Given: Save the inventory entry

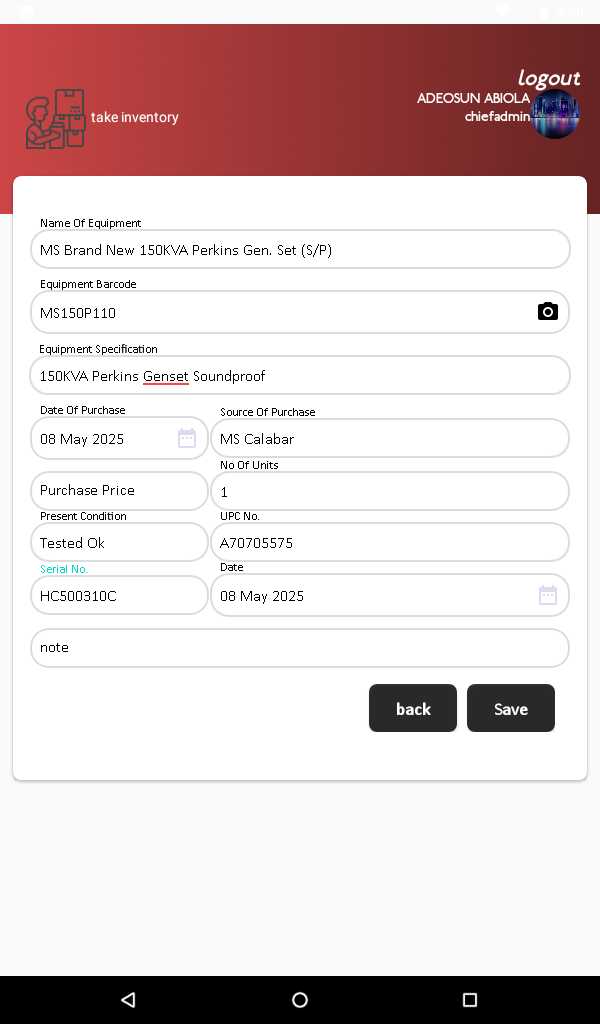Looking at the screenshot, I should (x=511, y=708).
